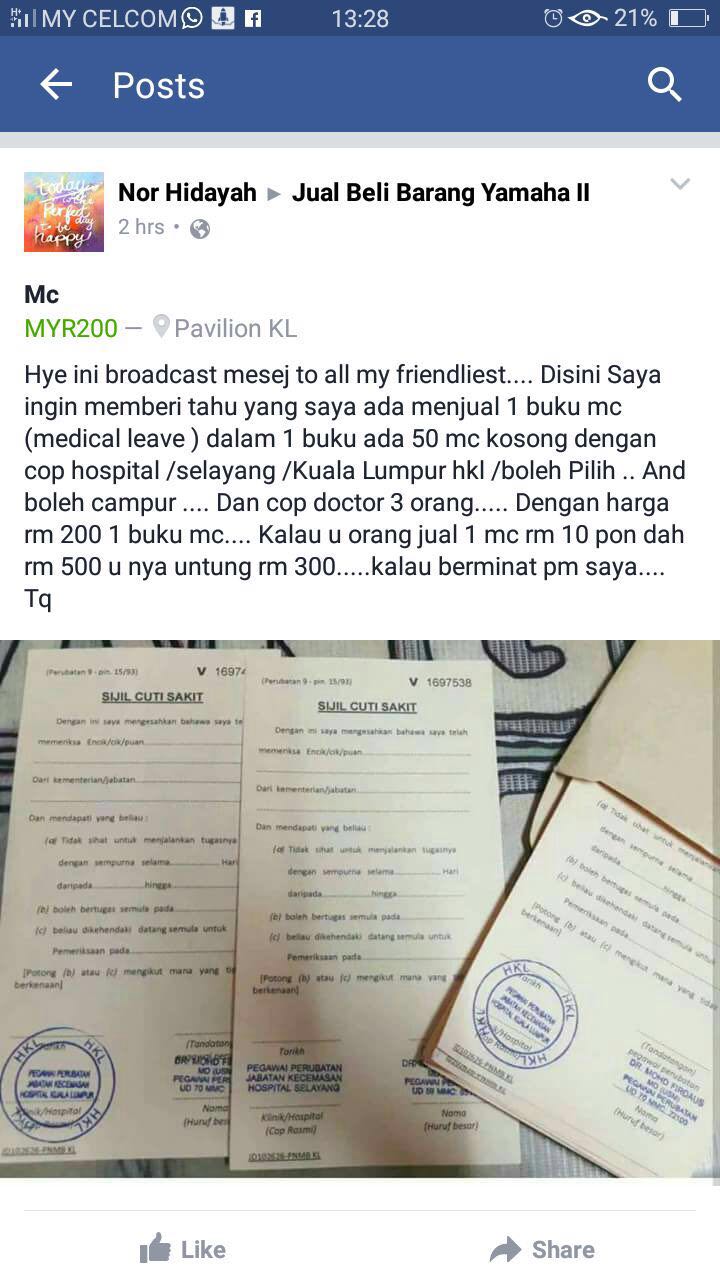Open the post's attached photo

pos(360,909)
